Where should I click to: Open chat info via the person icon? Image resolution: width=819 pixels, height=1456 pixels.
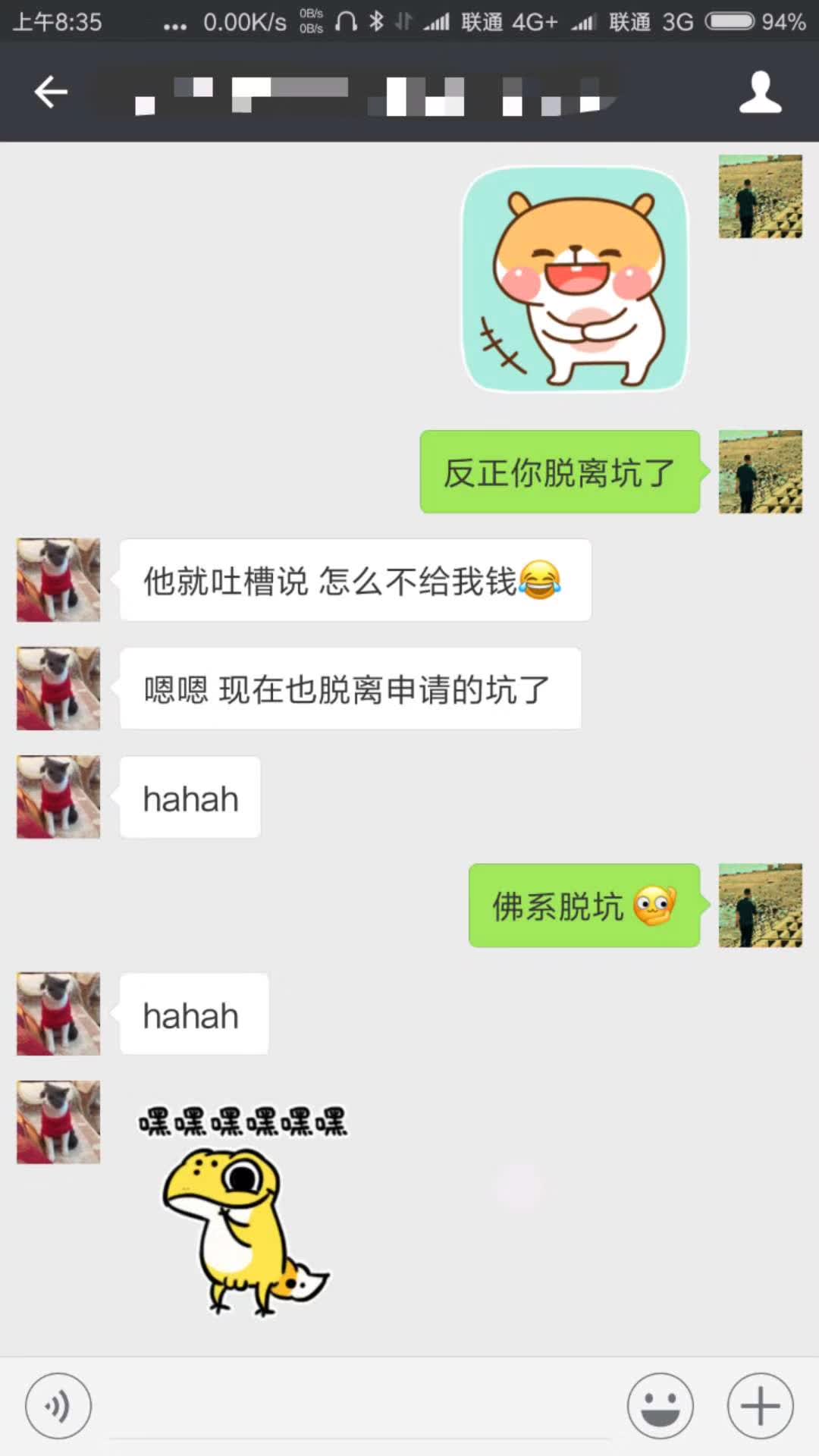[x=760, y=93]
